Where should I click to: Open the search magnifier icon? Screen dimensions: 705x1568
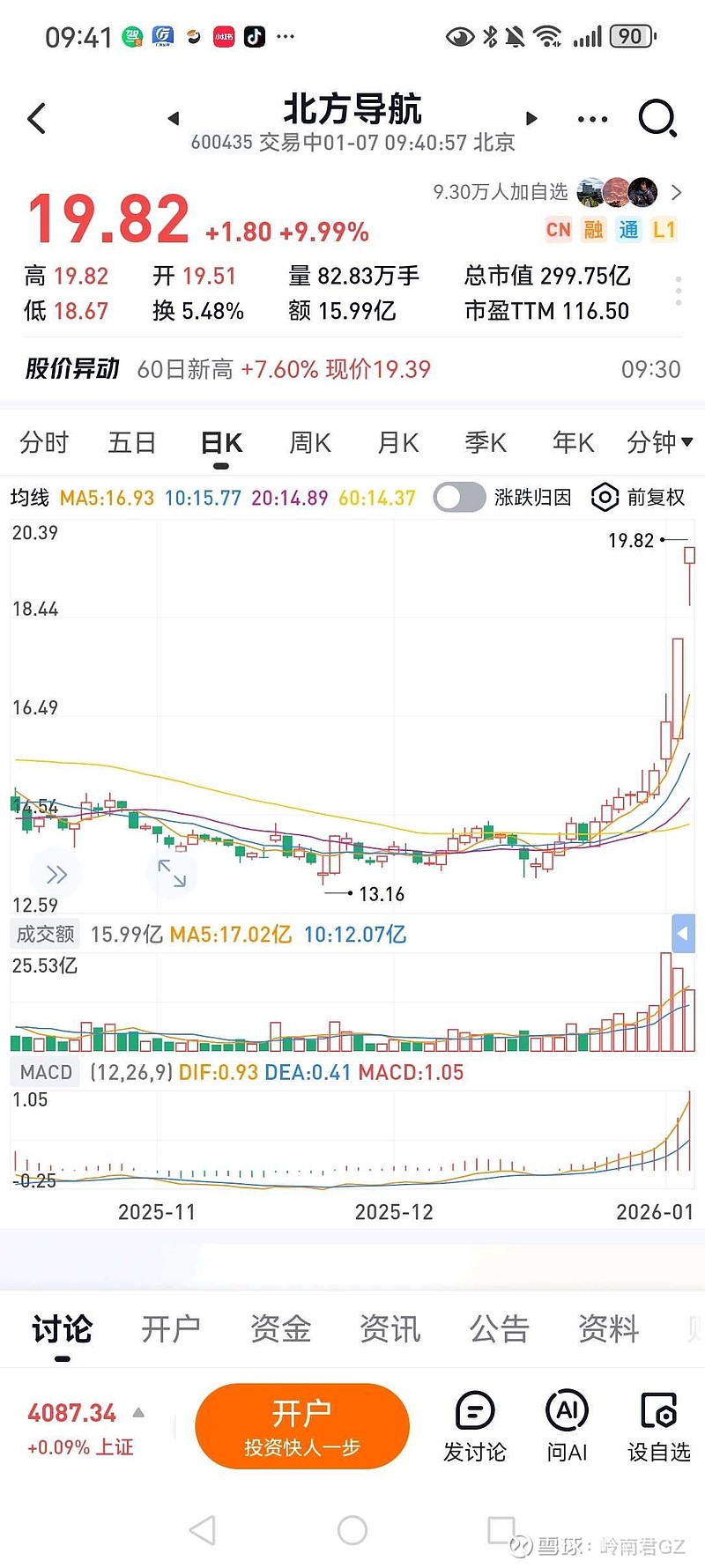(x=657, y=118)
